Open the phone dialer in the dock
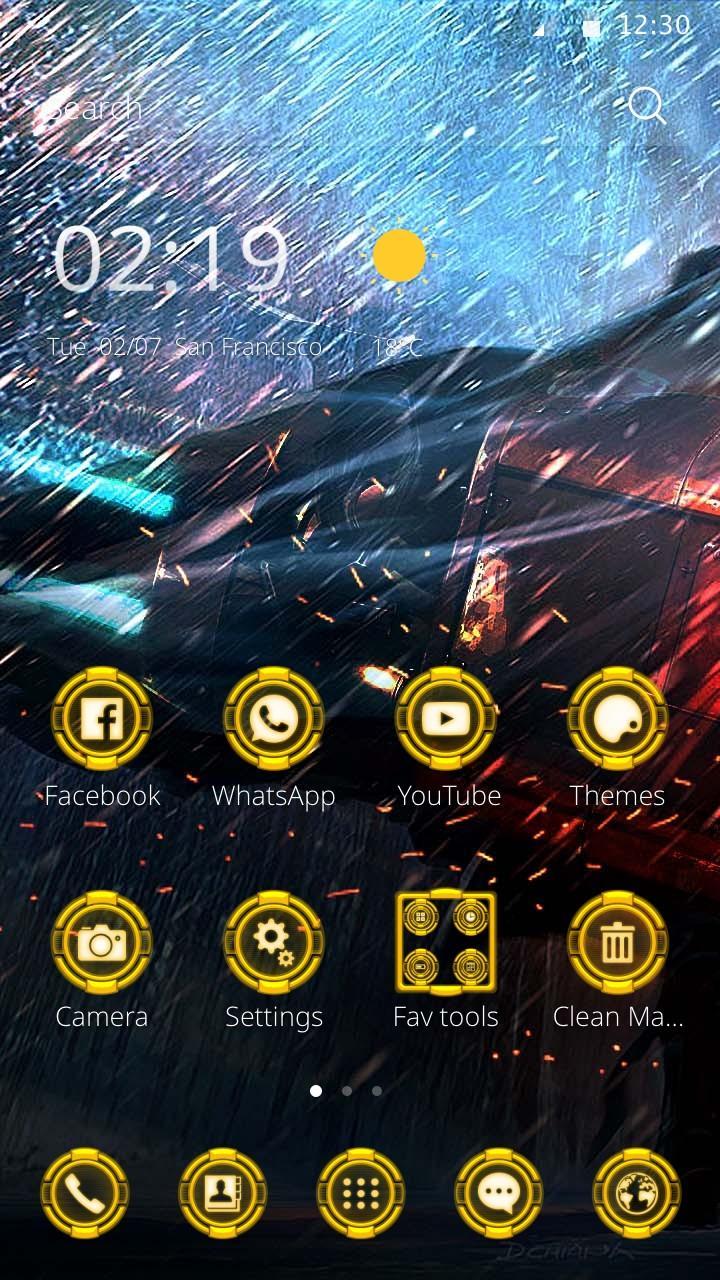Image resolution: width=720 pixels, height=1280 pixels. (x=85, y=1193)
